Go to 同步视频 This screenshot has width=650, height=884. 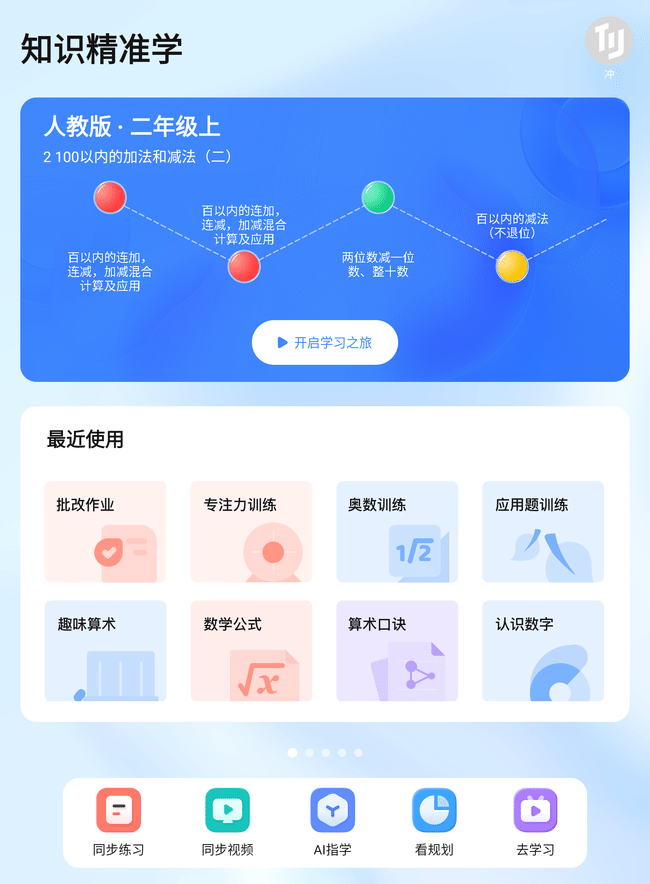tap(227, 822)
